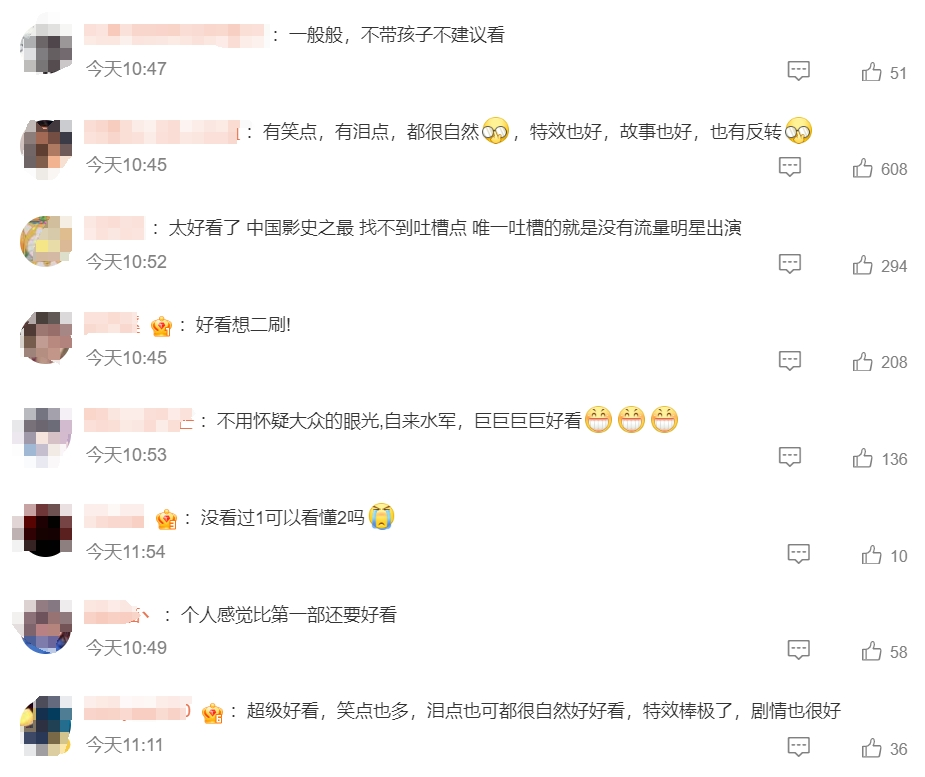Reply to the comment "没看过1可以看懂2吗"
The width and height of the screenshot is (925, 777).
pos(798,554)
